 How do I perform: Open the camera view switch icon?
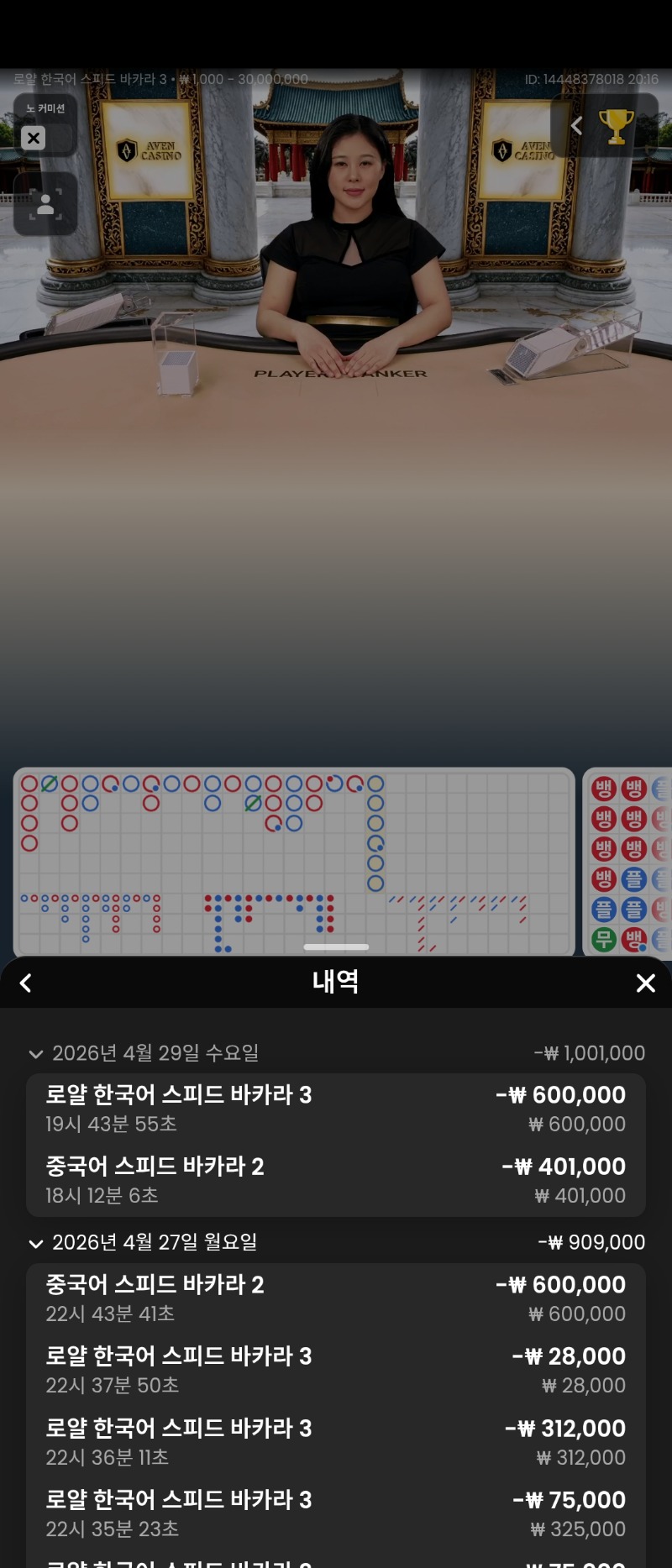[x=45, y=204]
